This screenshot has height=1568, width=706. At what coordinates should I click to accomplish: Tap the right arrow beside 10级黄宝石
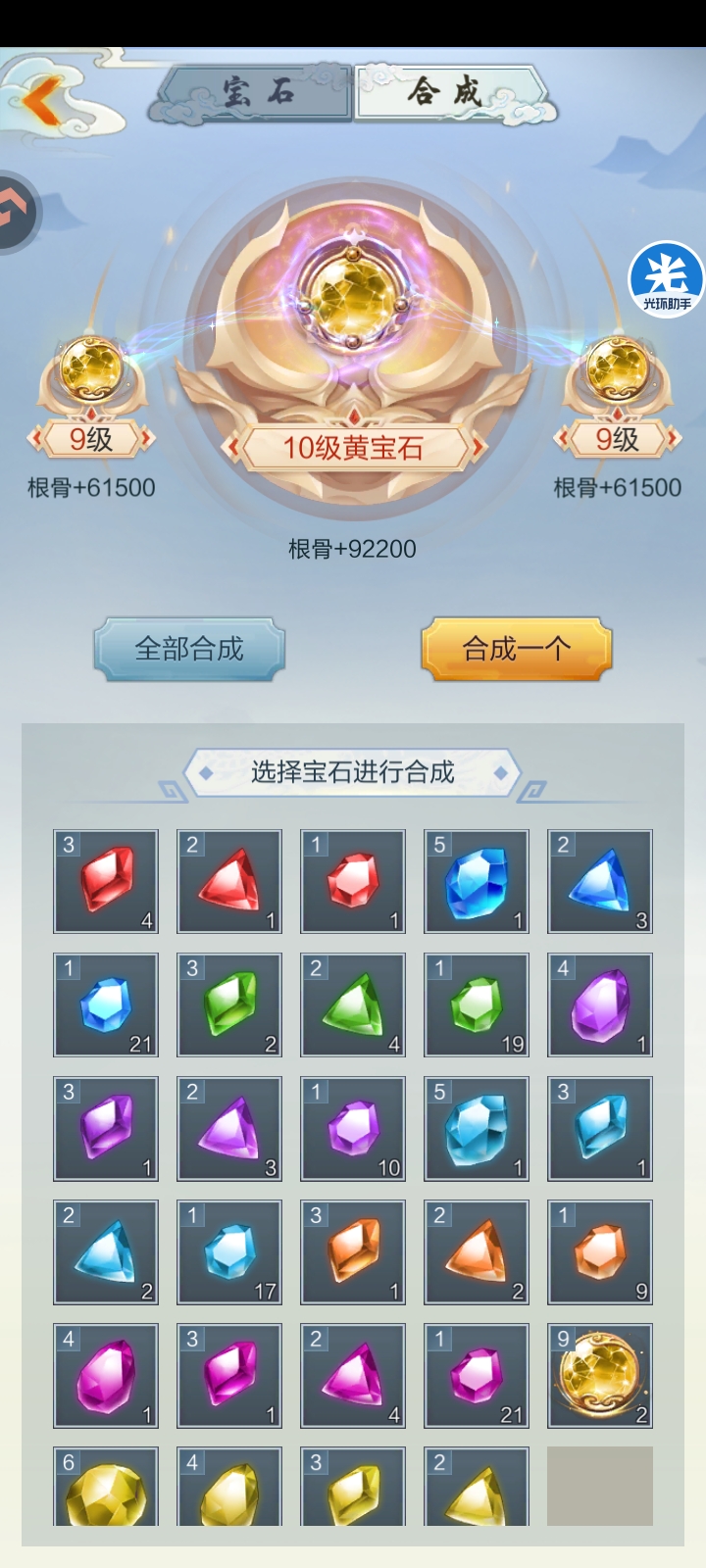click(x=479, y=449)
